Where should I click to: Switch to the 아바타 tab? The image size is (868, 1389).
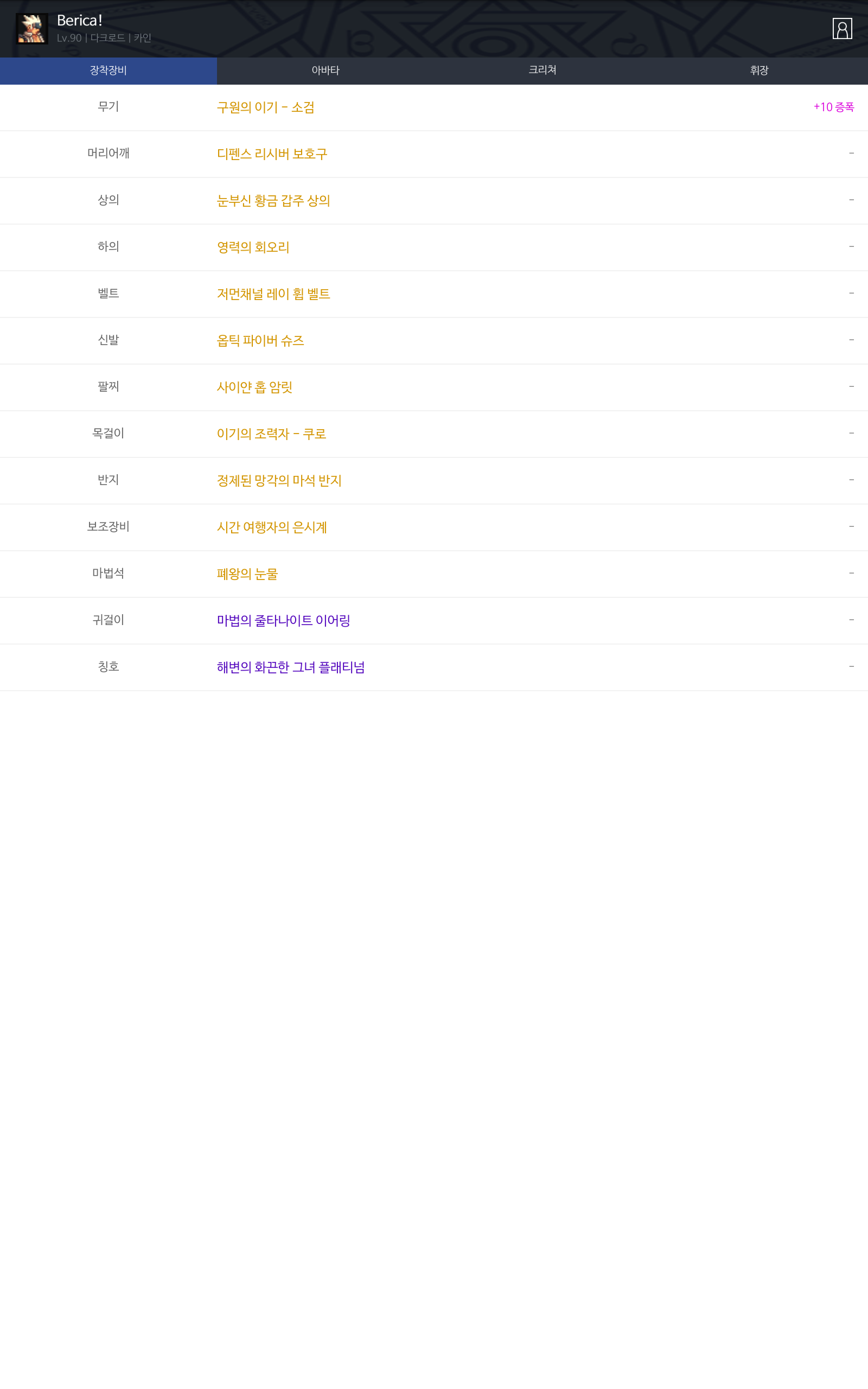pos(325,71)
